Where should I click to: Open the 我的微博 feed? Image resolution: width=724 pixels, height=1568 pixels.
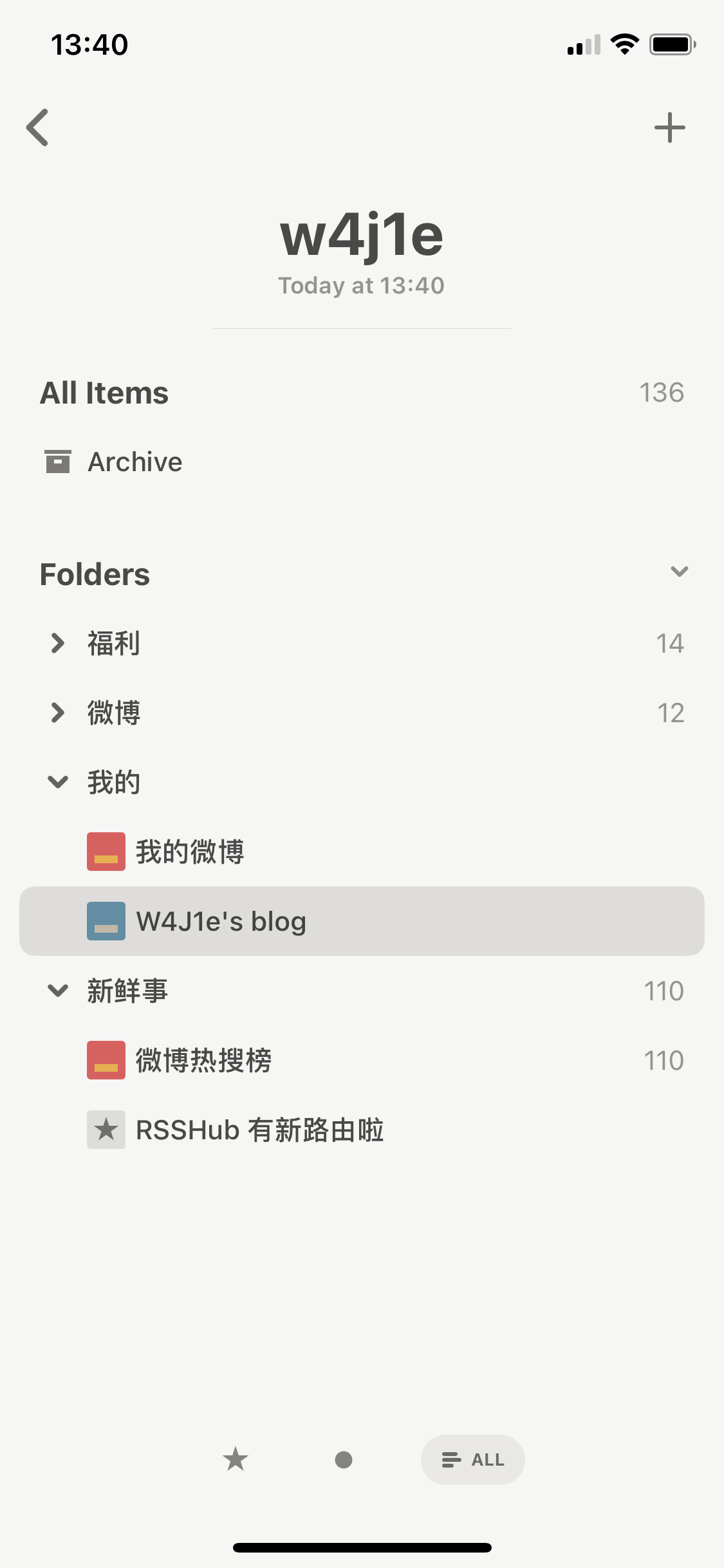[x=190, y=852]
